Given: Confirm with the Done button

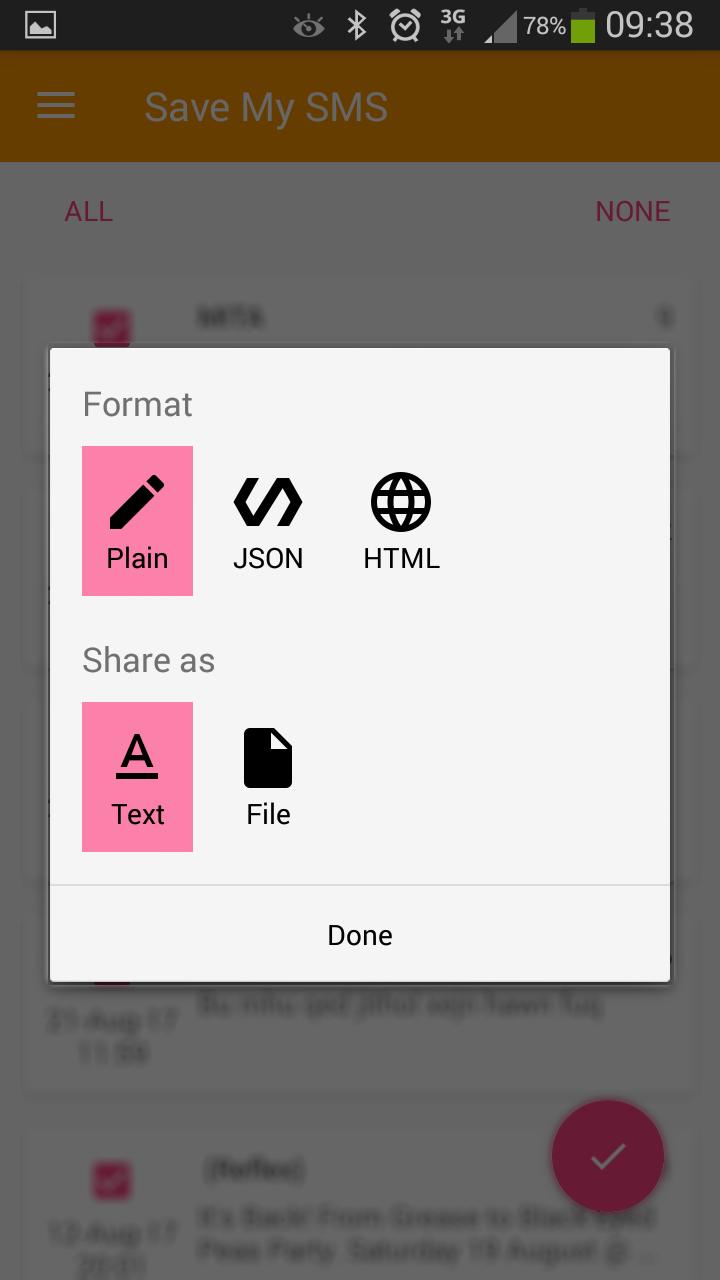Looking at the screenshot, I should (x=360, y=935).
